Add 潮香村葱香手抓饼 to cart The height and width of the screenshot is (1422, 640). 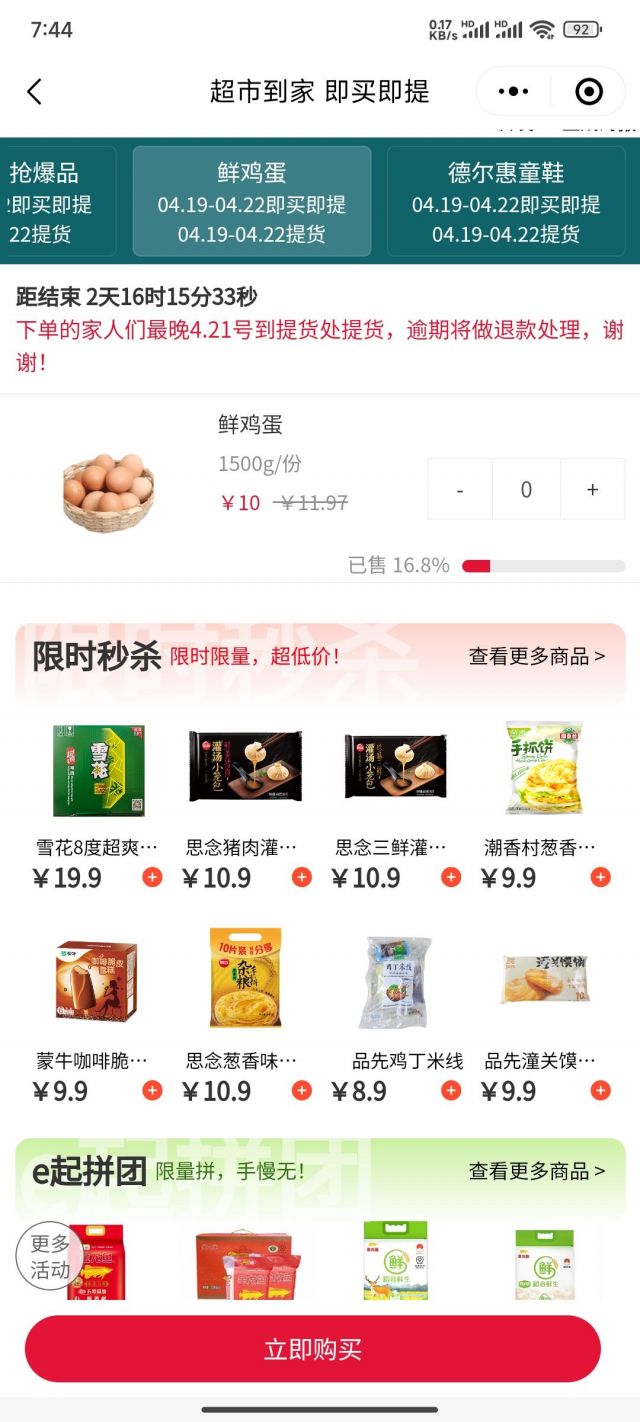coord(600,877)
